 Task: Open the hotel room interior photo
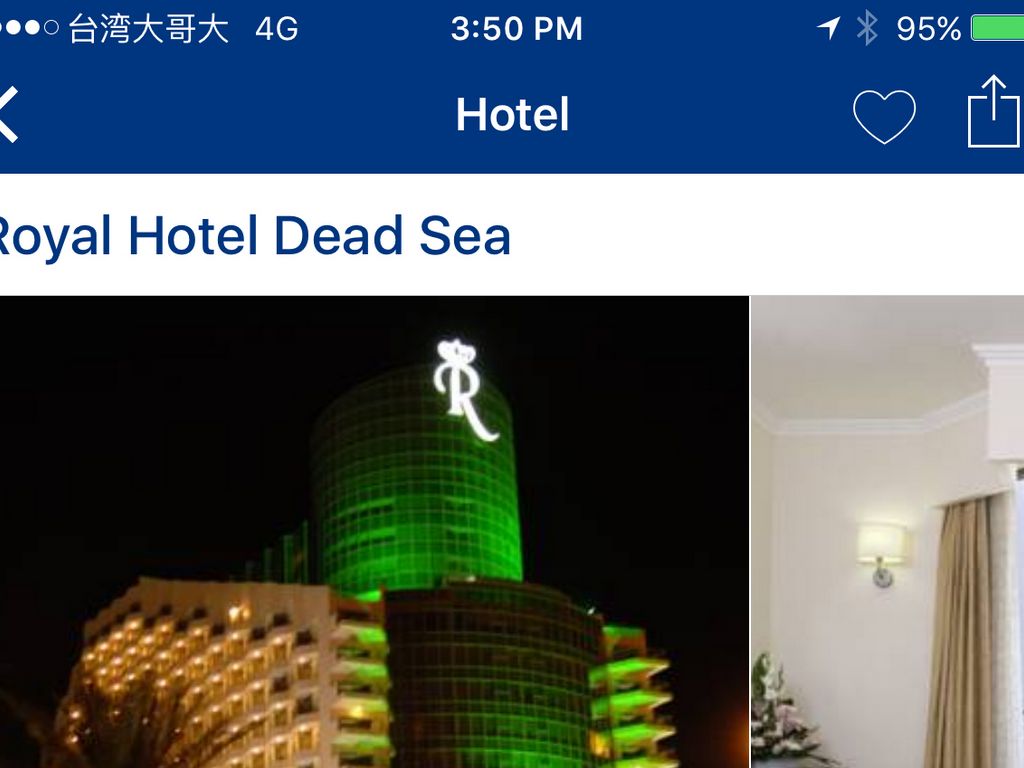[888, 532]
